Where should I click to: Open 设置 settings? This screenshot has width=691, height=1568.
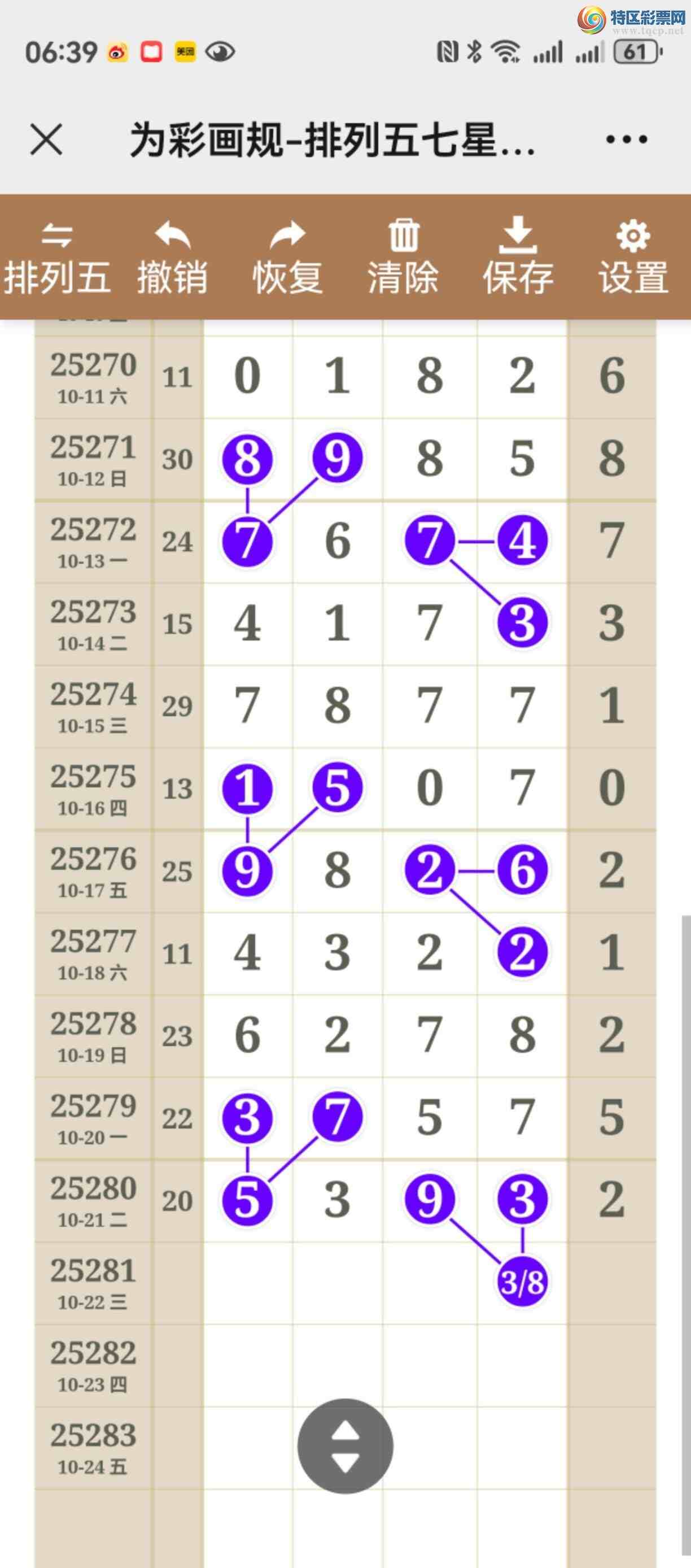(x=633, y=258)
